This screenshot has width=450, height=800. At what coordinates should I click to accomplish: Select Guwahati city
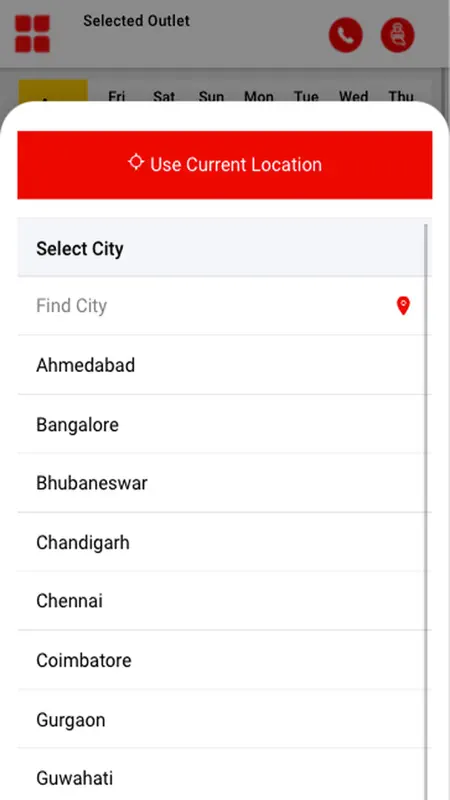click(x=224, y=776)
